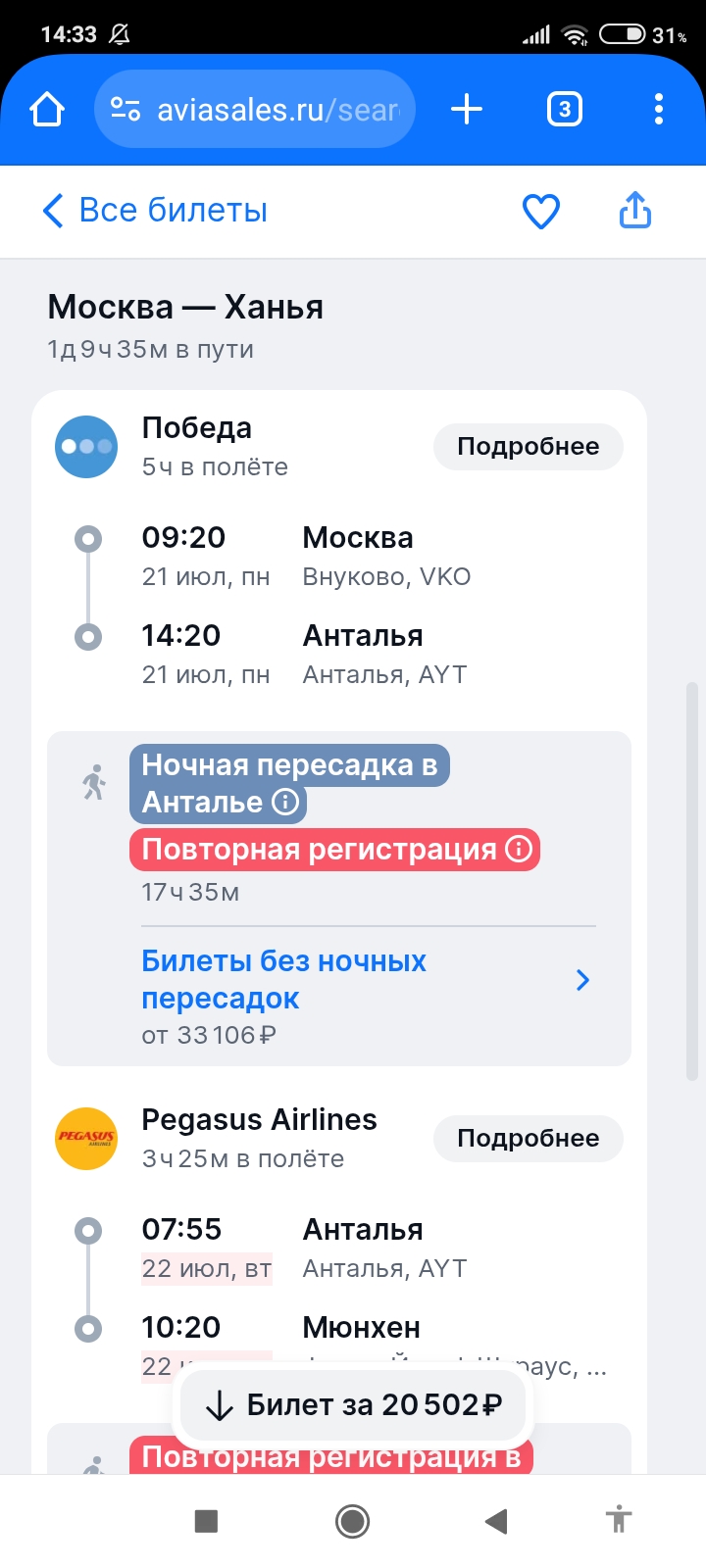
Task: Show info for Повторная регистрация with 17ч 35м
Action: (518, 849)
